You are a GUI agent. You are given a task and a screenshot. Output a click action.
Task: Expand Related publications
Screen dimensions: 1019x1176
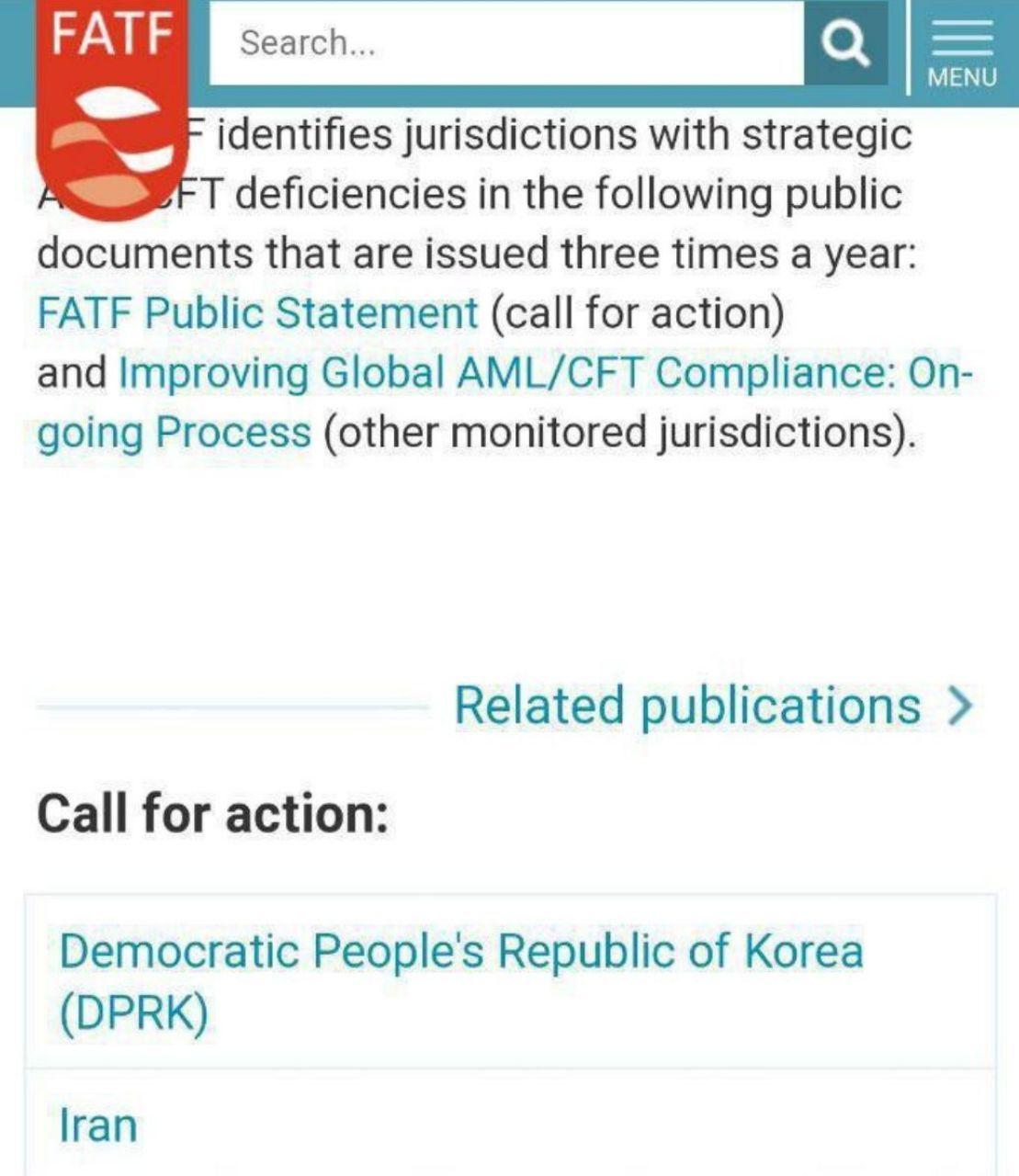[x=712, y=706]
